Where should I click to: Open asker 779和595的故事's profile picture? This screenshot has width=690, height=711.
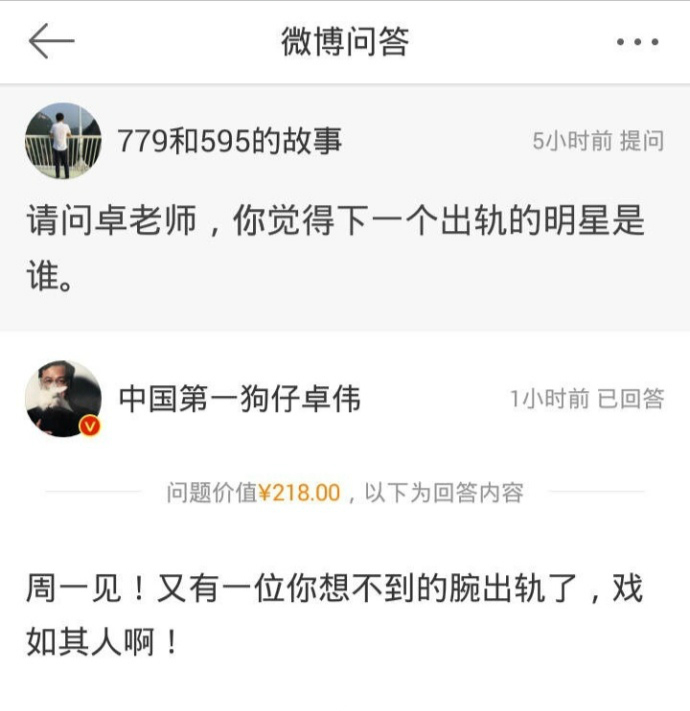[63, 141]
